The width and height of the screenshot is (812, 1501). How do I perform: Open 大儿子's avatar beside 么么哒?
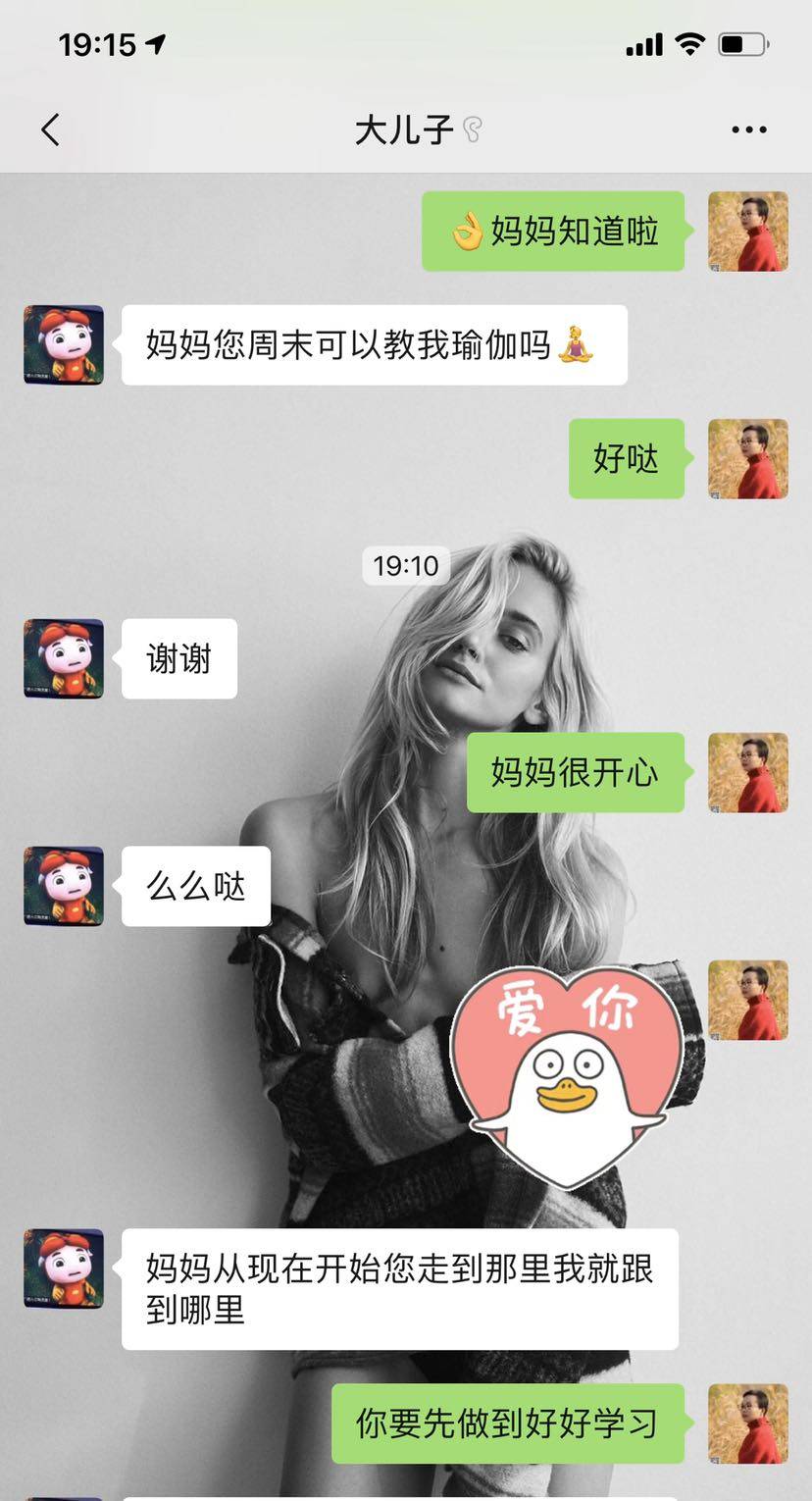click(x=64, y=886)
